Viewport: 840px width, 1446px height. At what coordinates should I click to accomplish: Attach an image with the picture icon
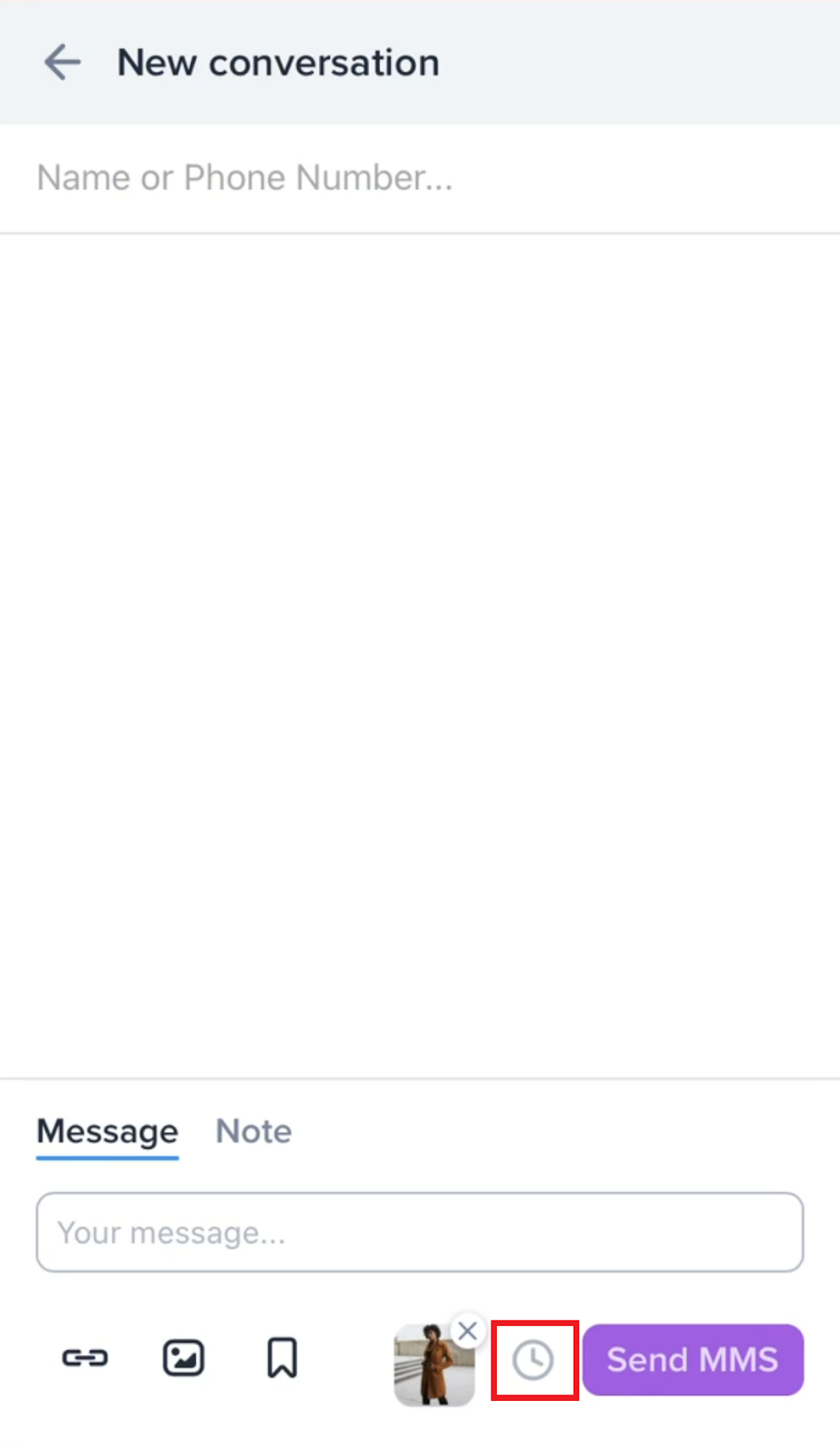pyautogui.click(x=183, y=1357)
